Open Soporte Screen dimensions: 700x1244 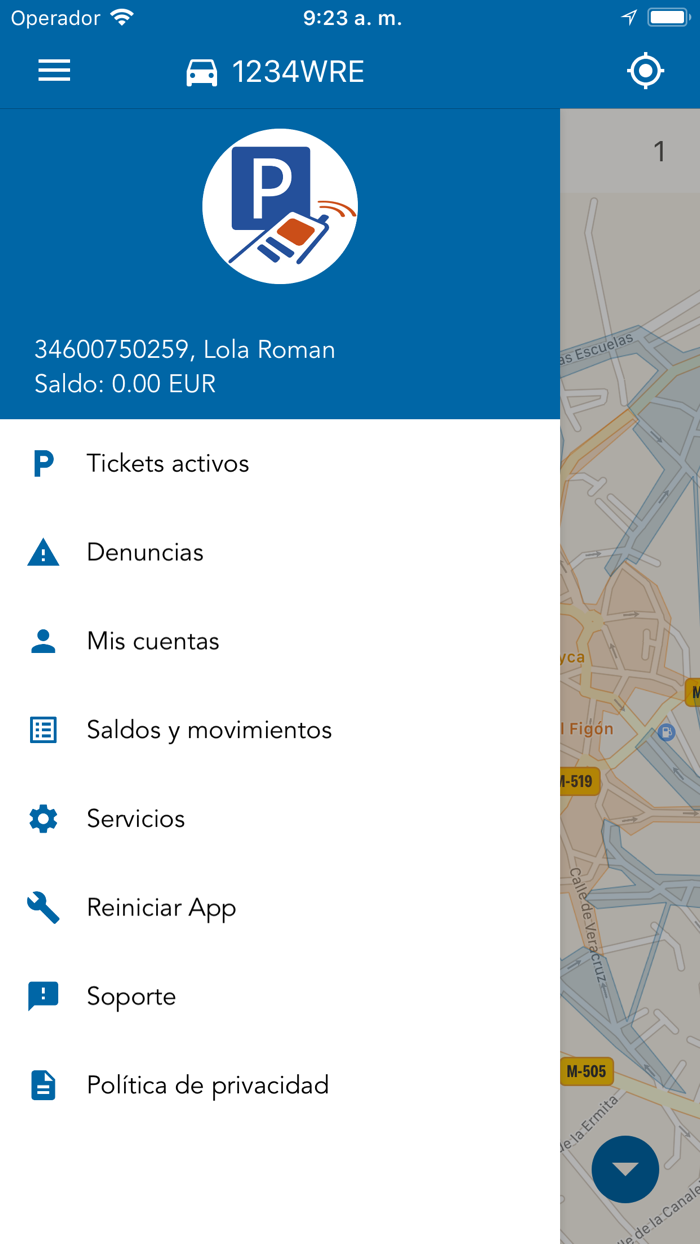tap(131, 996)
